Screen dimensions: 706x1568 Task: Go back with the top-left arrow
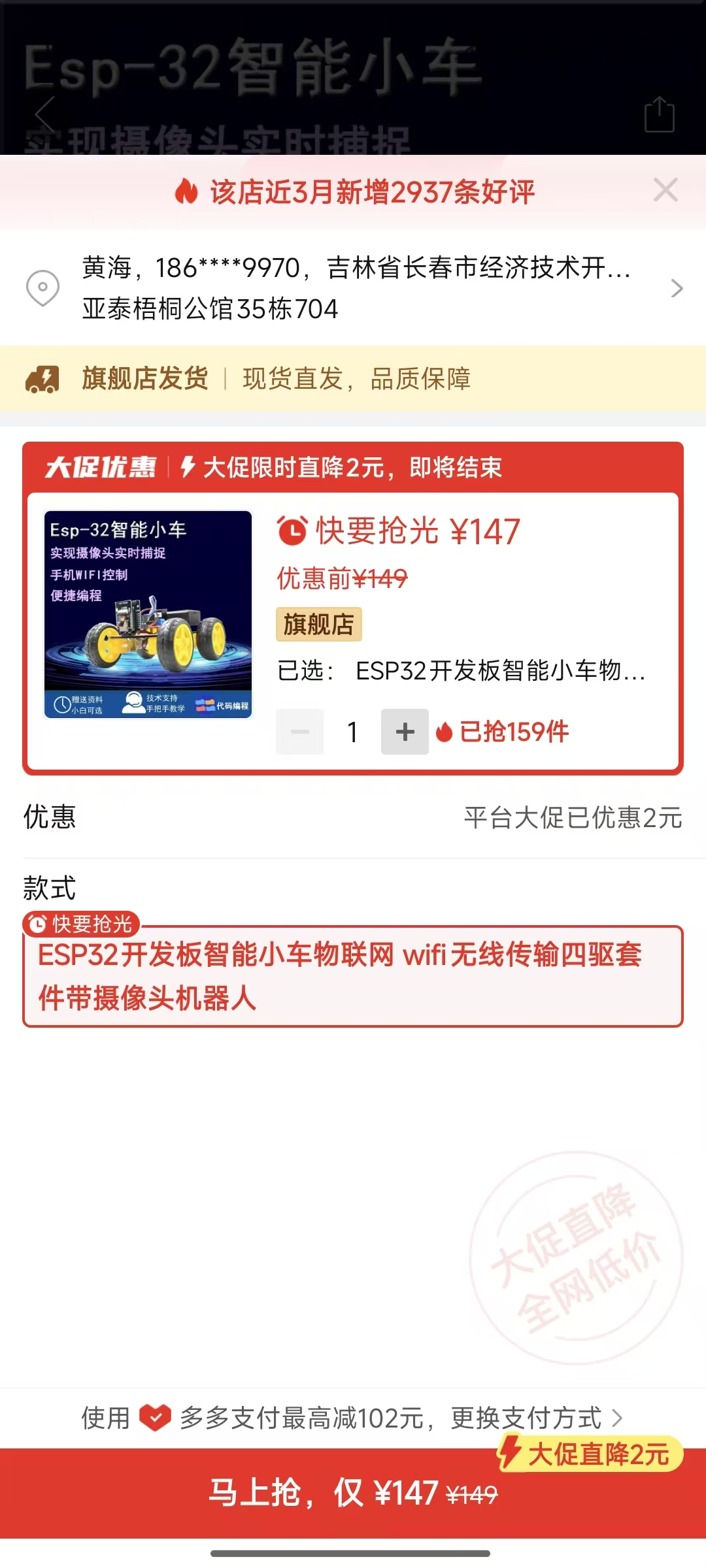click(x=44, y=115)
